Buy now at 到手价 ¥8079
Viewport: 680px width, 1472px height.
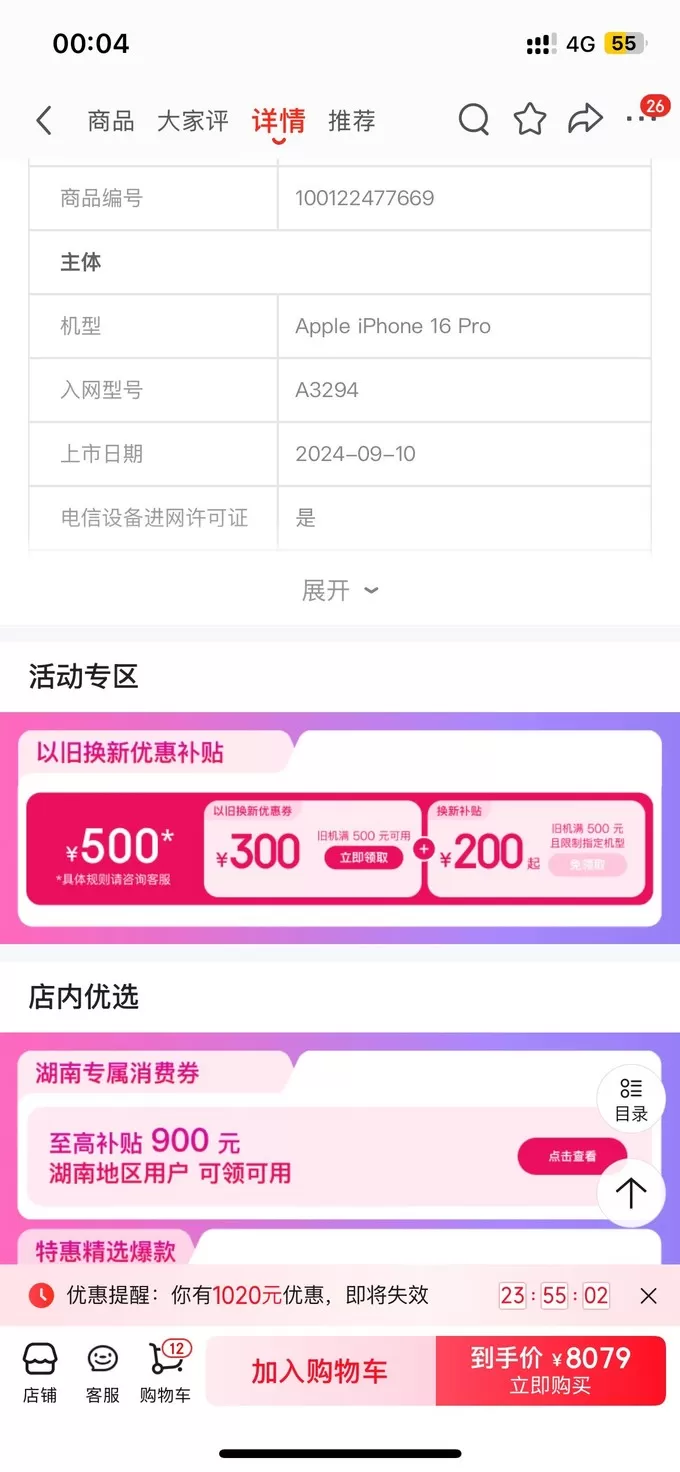click(x=550, y=1371)
